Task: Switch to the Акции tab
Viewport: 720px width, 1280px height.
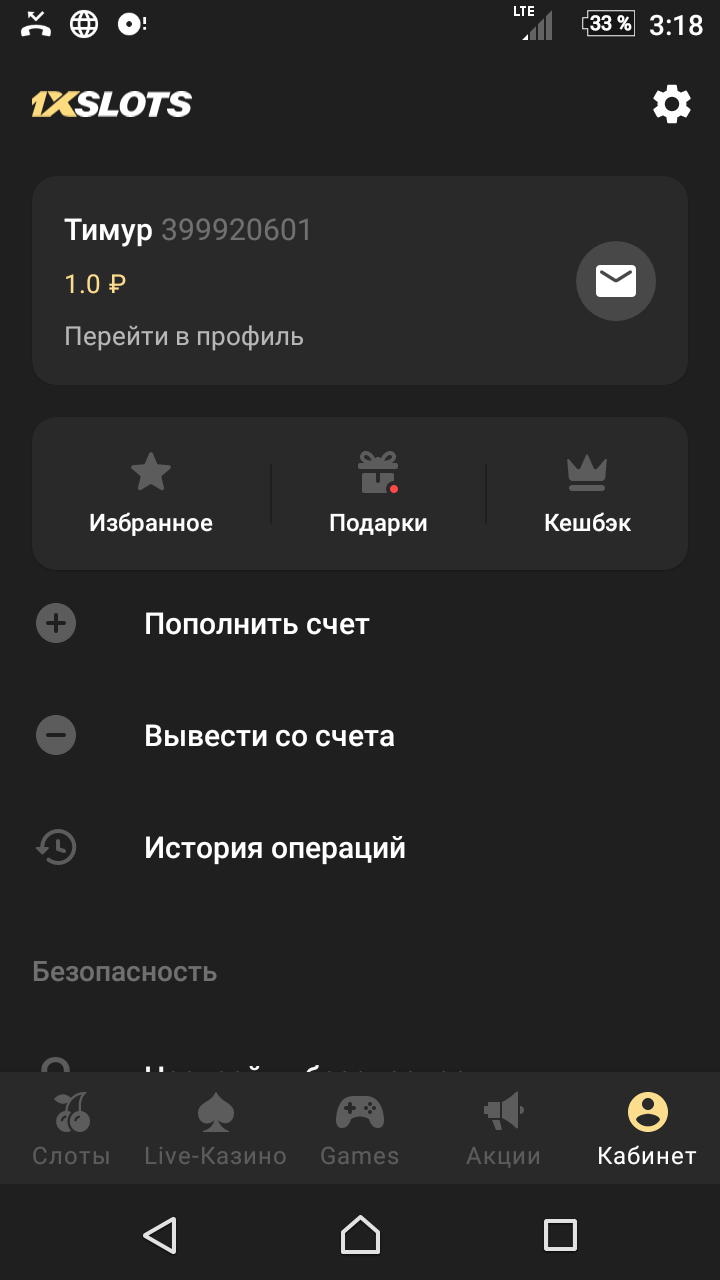Action: click(504, 1129)
